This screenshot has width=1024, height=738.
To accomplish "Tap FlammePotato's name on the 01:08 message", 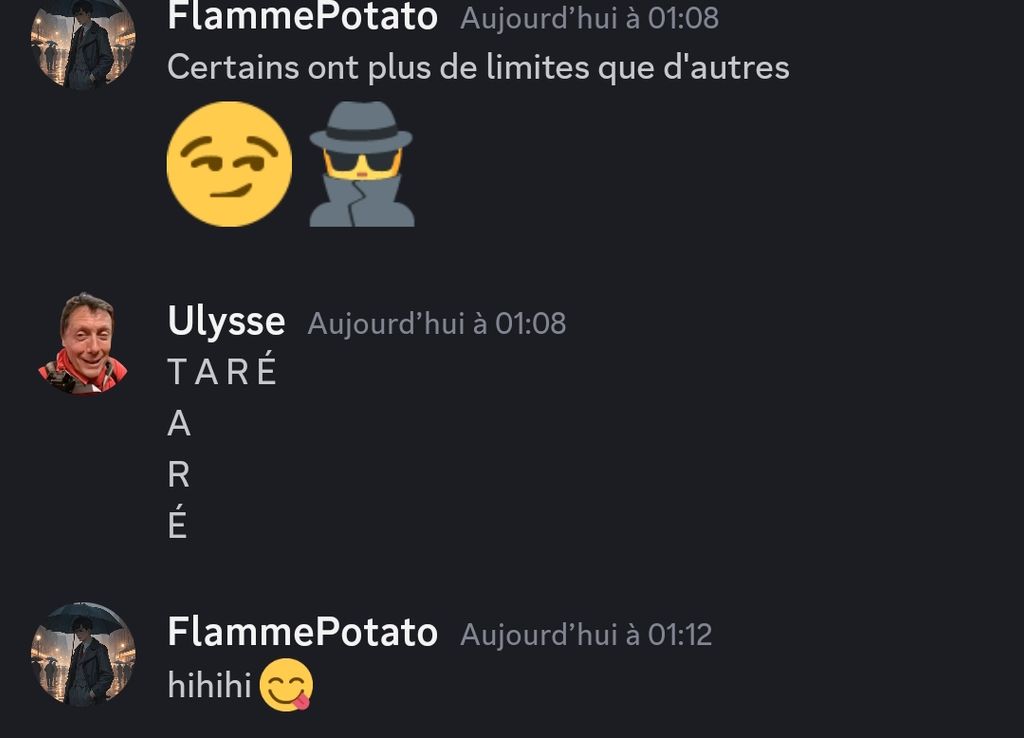I will click(302, 17).
